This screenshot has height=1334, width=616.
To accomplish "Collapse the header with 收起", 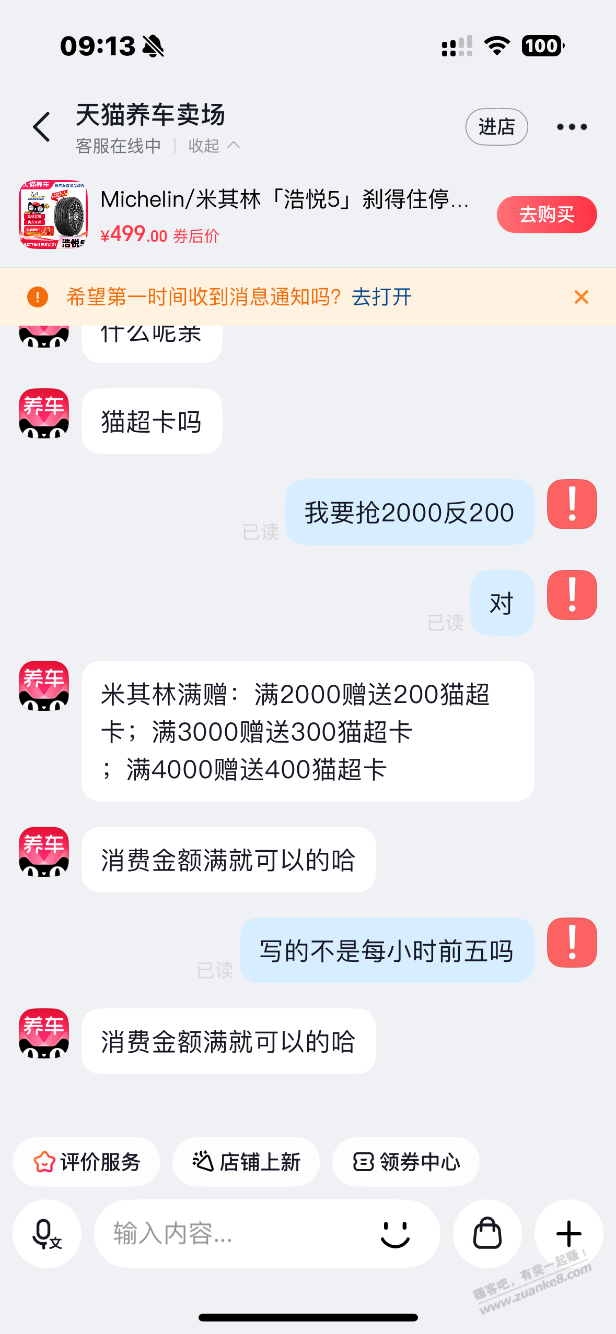I will tap(213, 146).
